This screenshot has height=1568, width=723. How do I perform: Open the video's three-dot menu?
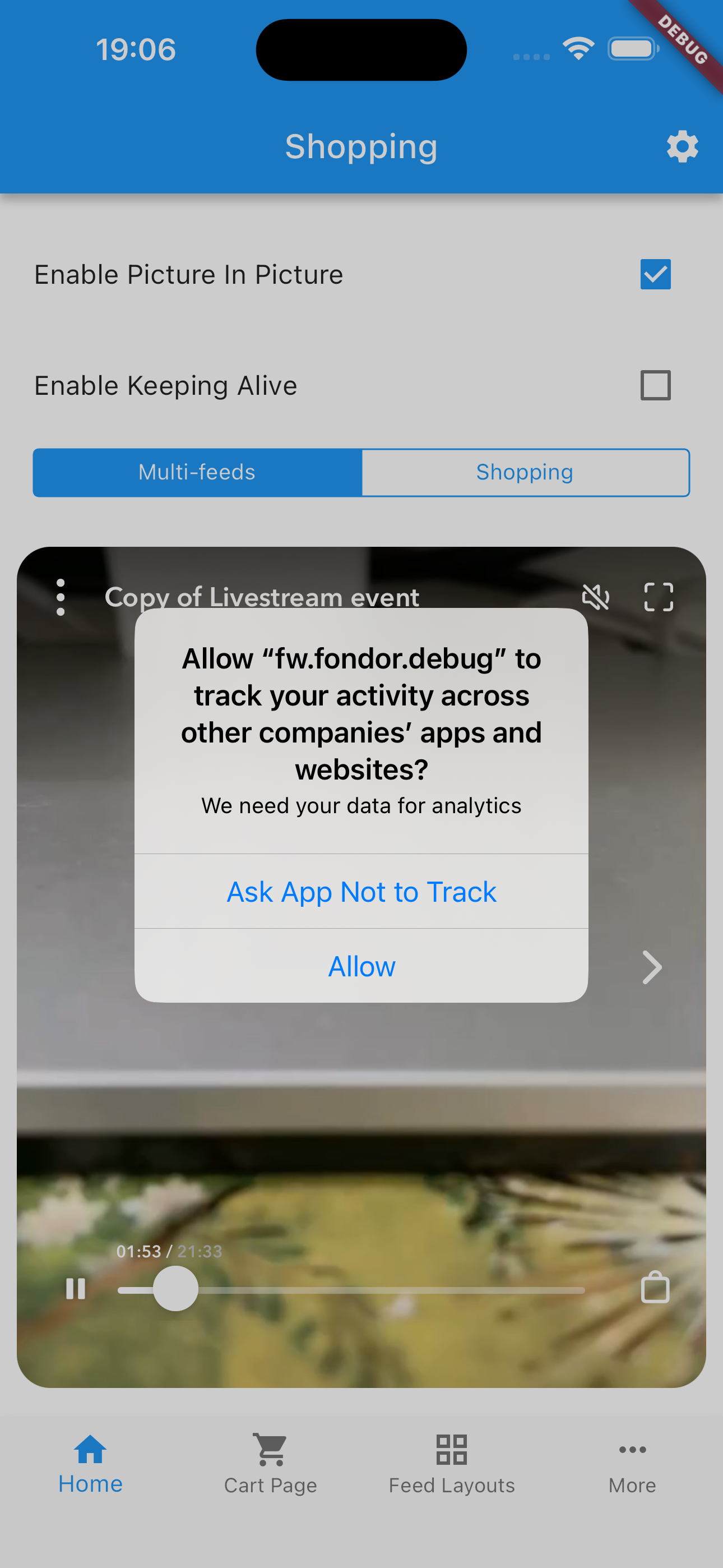pyautogui.click(x=61, y=597)
